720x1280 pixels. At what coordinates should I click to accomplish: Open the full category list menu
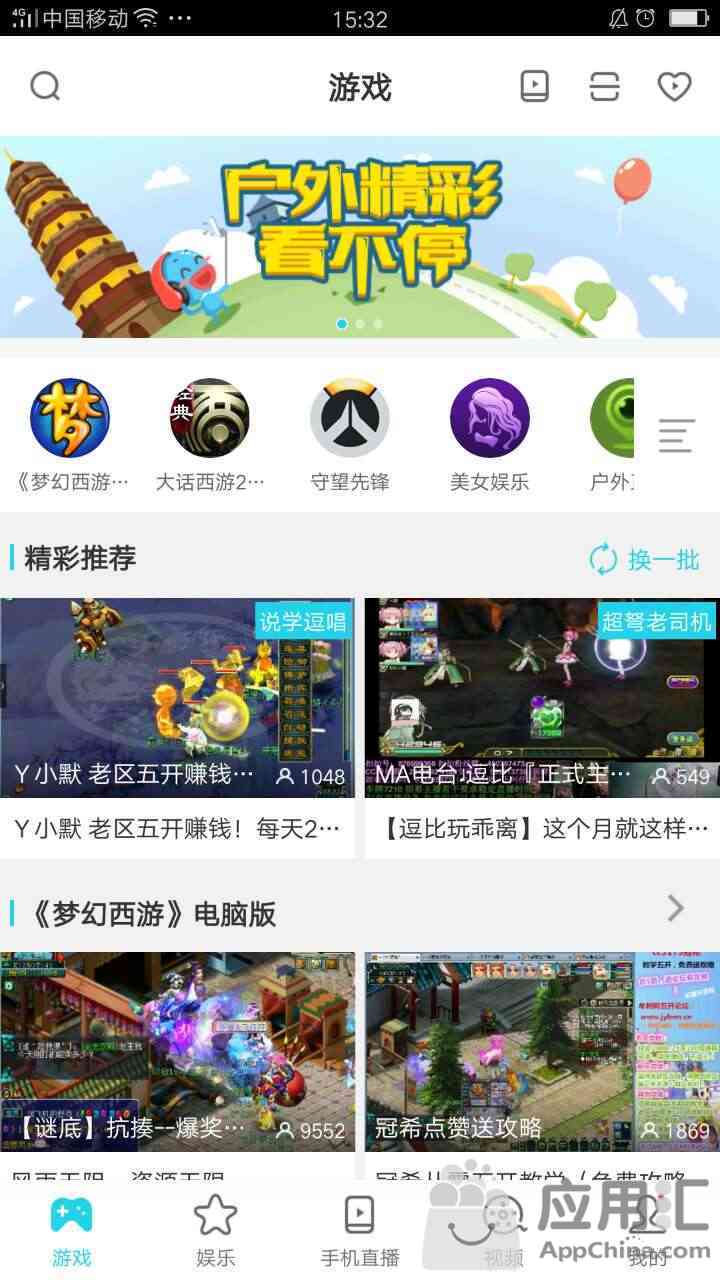pos(677,436)
